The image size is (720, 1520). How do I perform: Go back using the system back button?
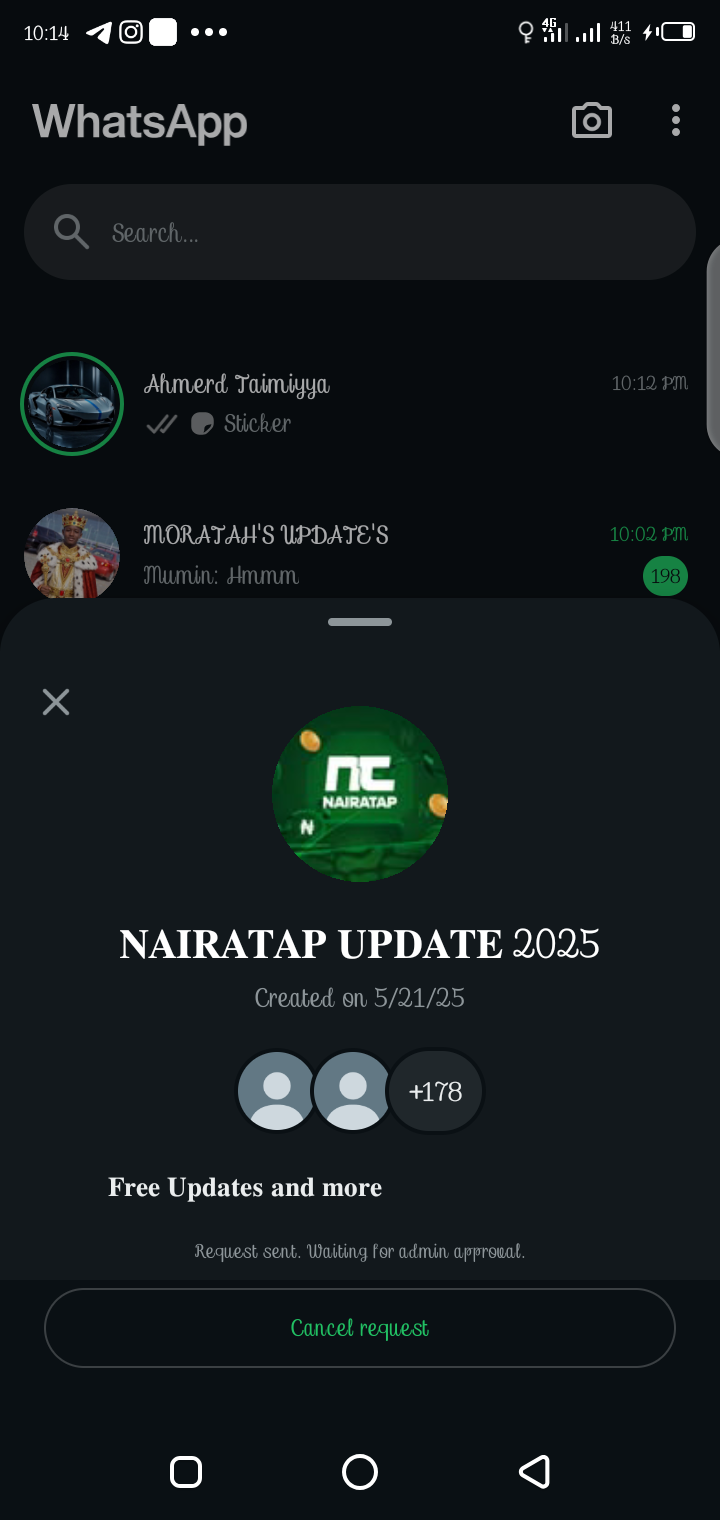[534, 1472]
